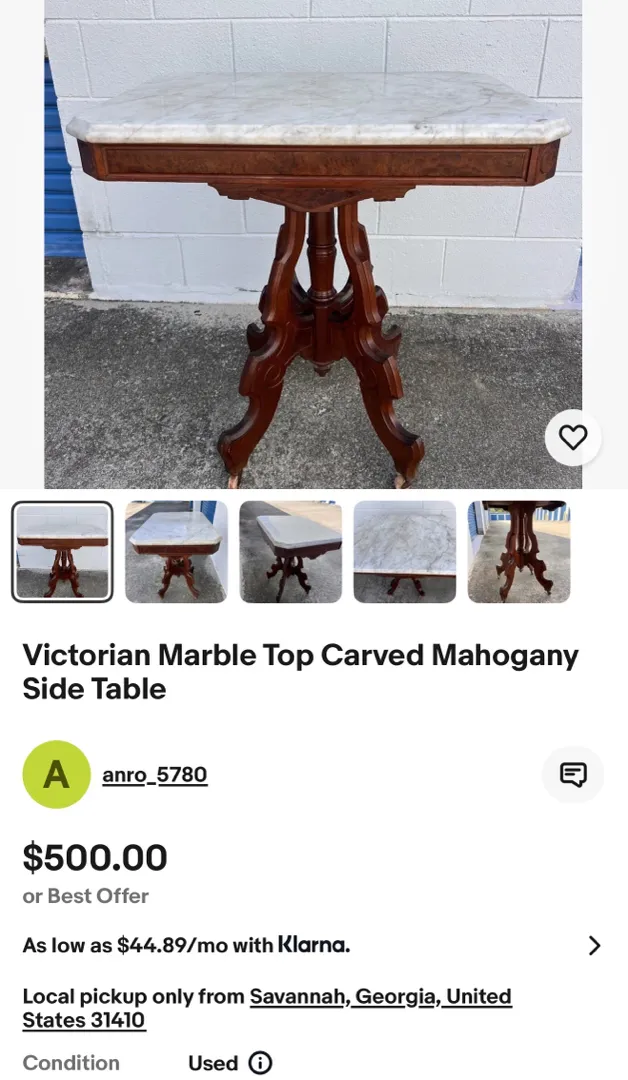The height and width of the screenshot is (1080, 628).
Task: Show the third side-view photo
Action: [290, 552]
